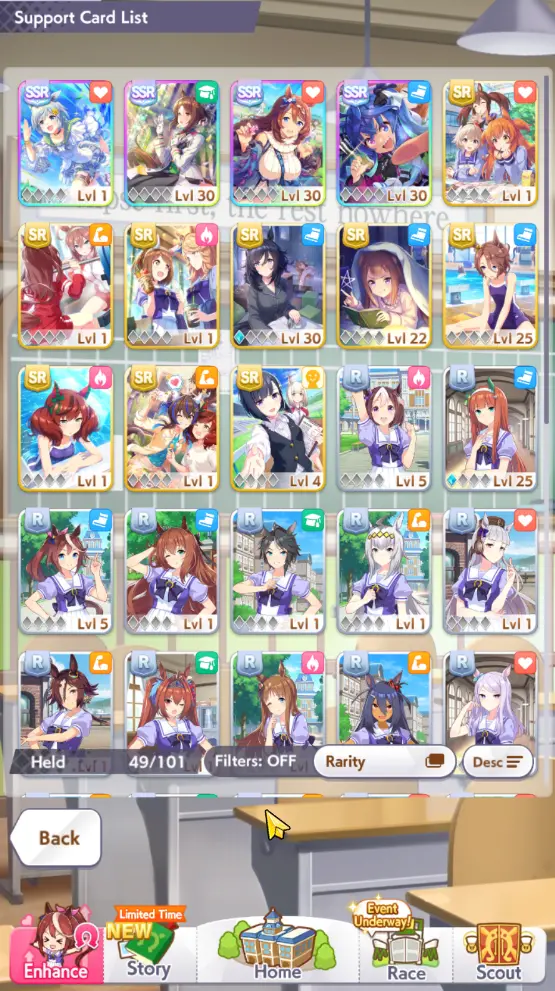Open the Filters: OFF option

point(255,761)
